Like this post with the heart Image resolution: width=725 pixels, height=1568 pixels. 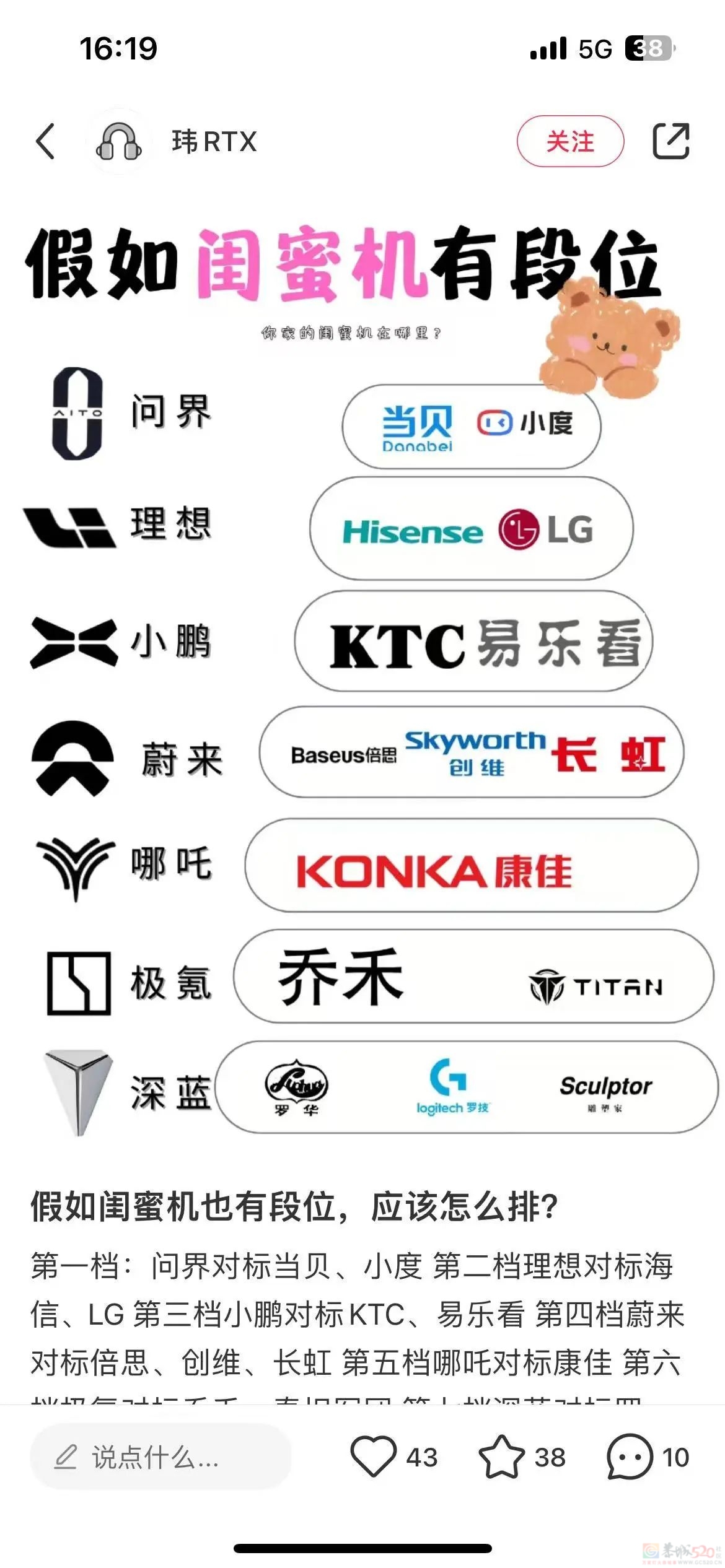tap(373, 1457)
